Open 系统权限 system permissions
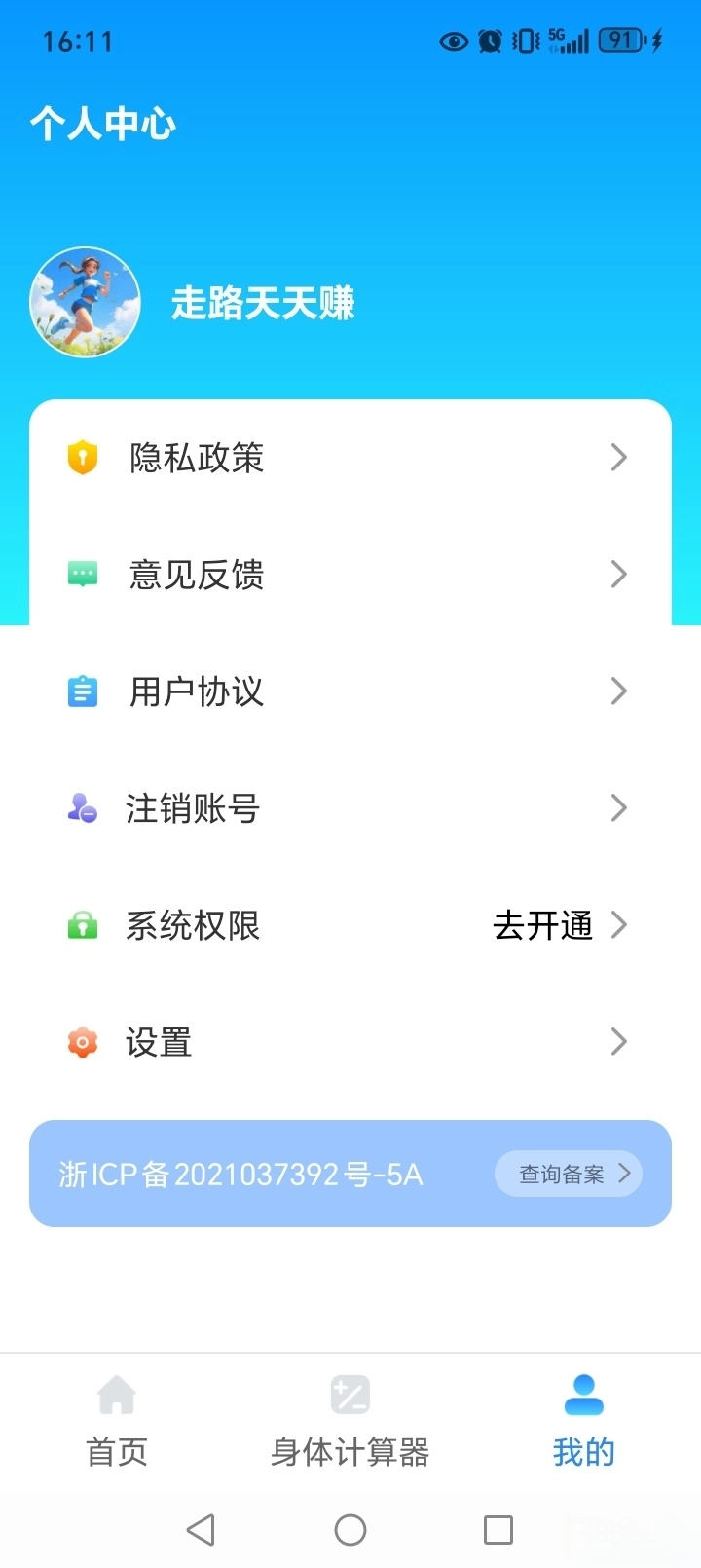Viewport: 701px width, 1568px height. pyautogui.click(x=350, y=925)
